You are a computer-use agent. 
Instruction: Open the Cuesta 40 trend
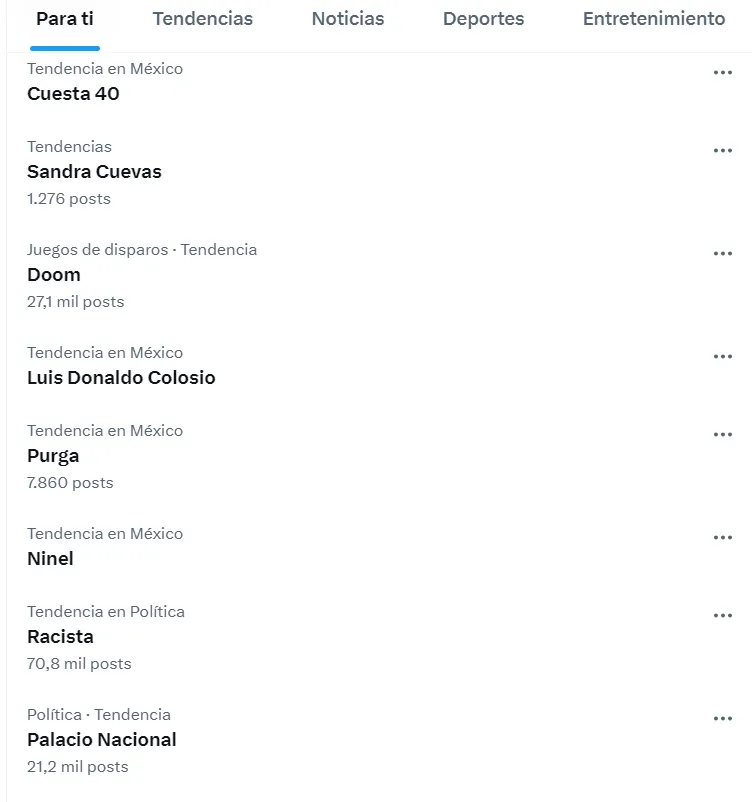(73, 93)
